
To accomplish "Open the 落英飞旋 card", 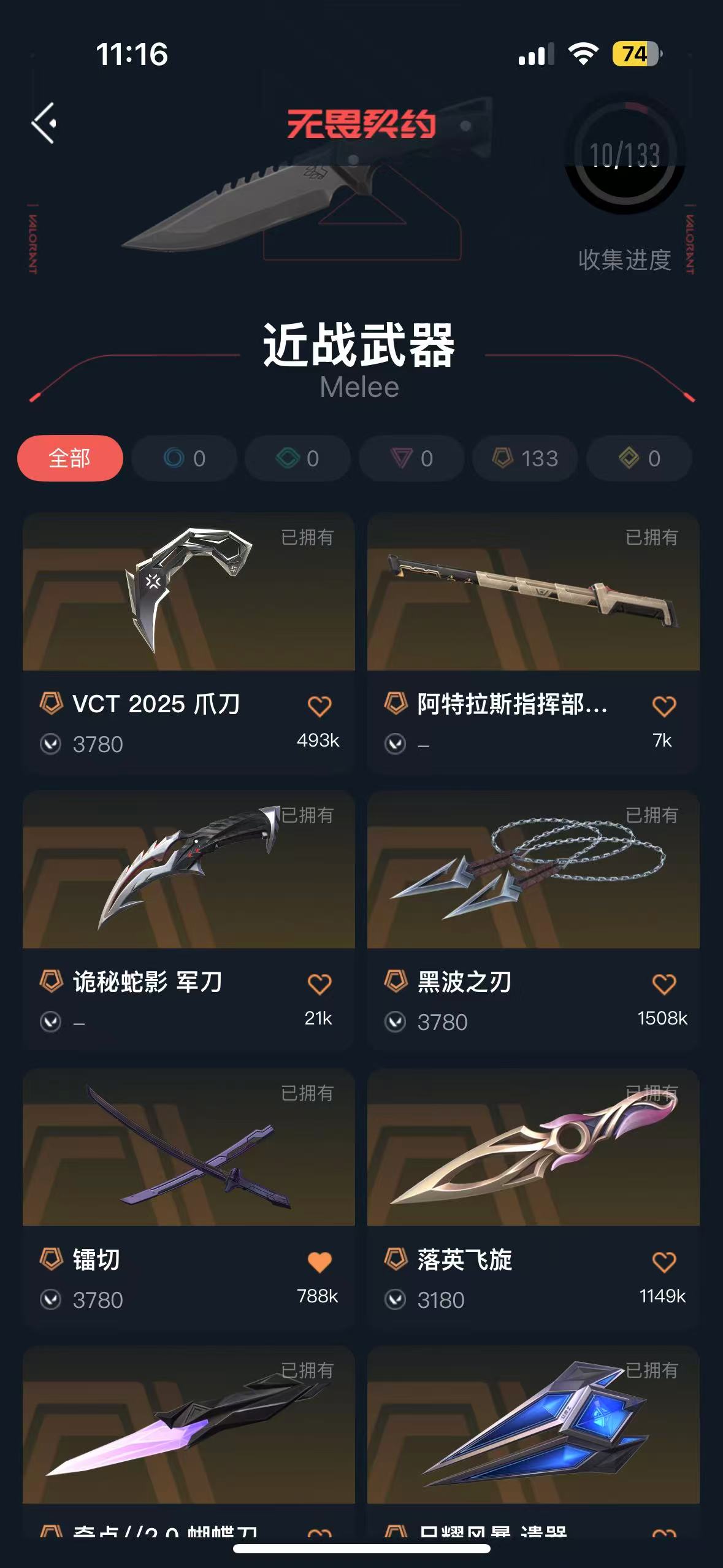I will (533, 1147).
